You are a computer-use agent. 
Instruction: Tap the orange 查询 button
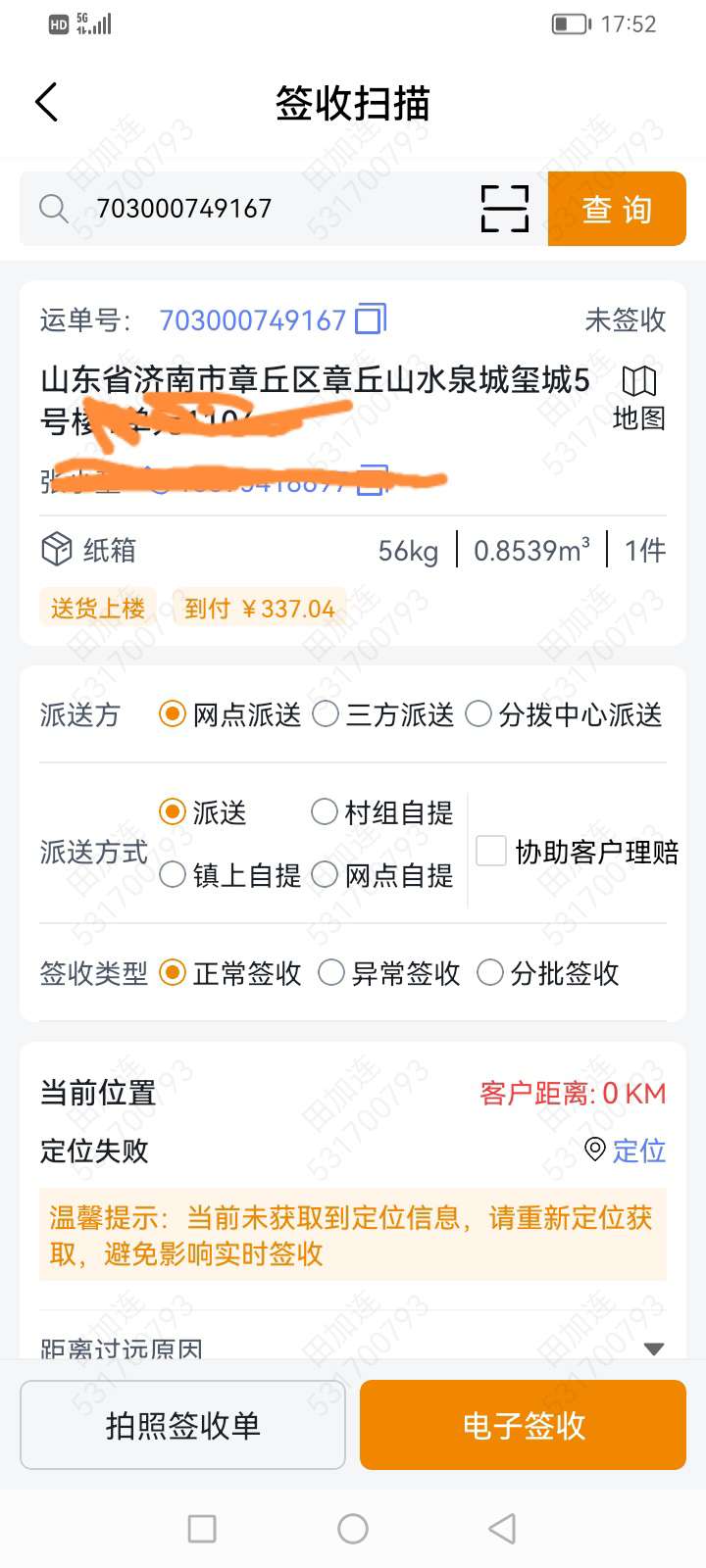[617, 209]
